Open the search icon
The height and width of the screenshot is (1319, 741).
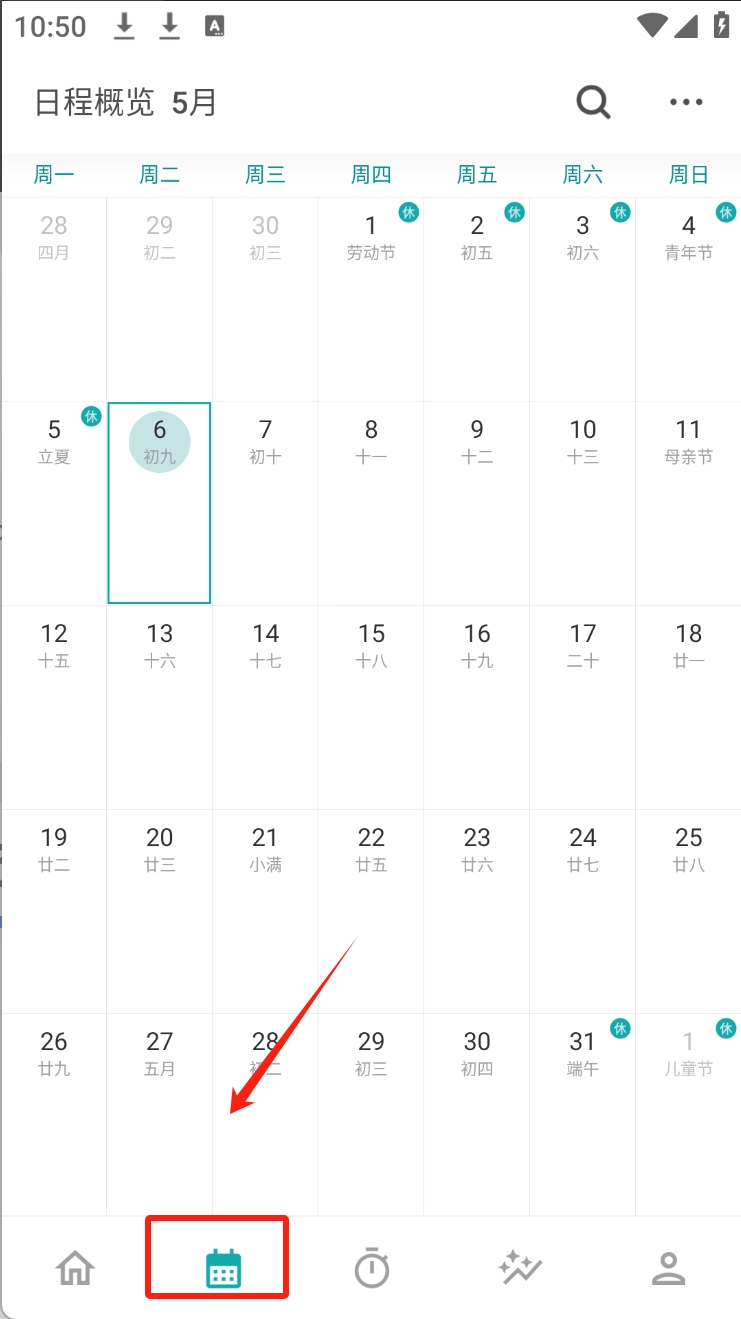click(593, 102)
